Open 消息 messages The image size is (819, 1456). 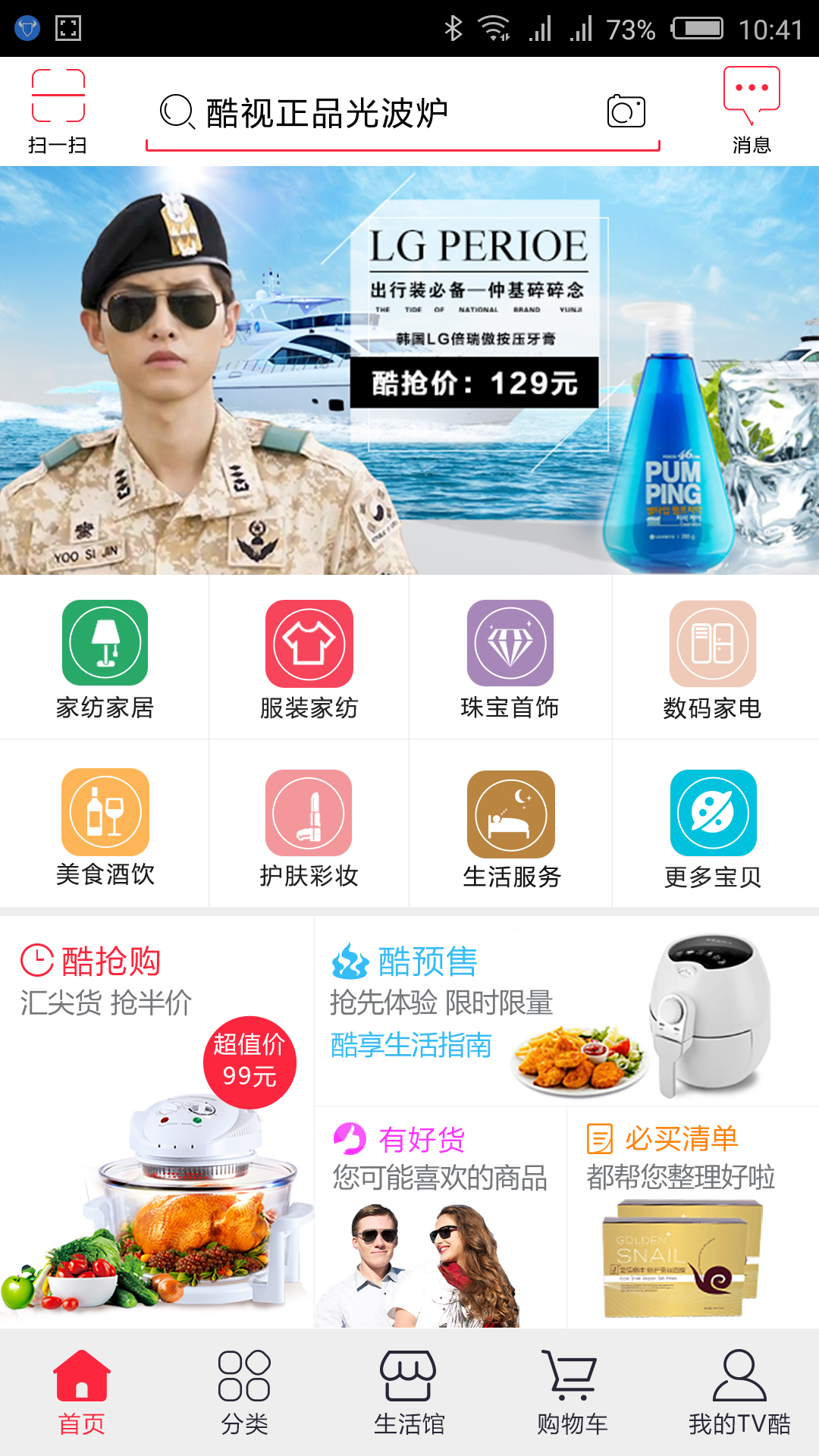point(751,111)
